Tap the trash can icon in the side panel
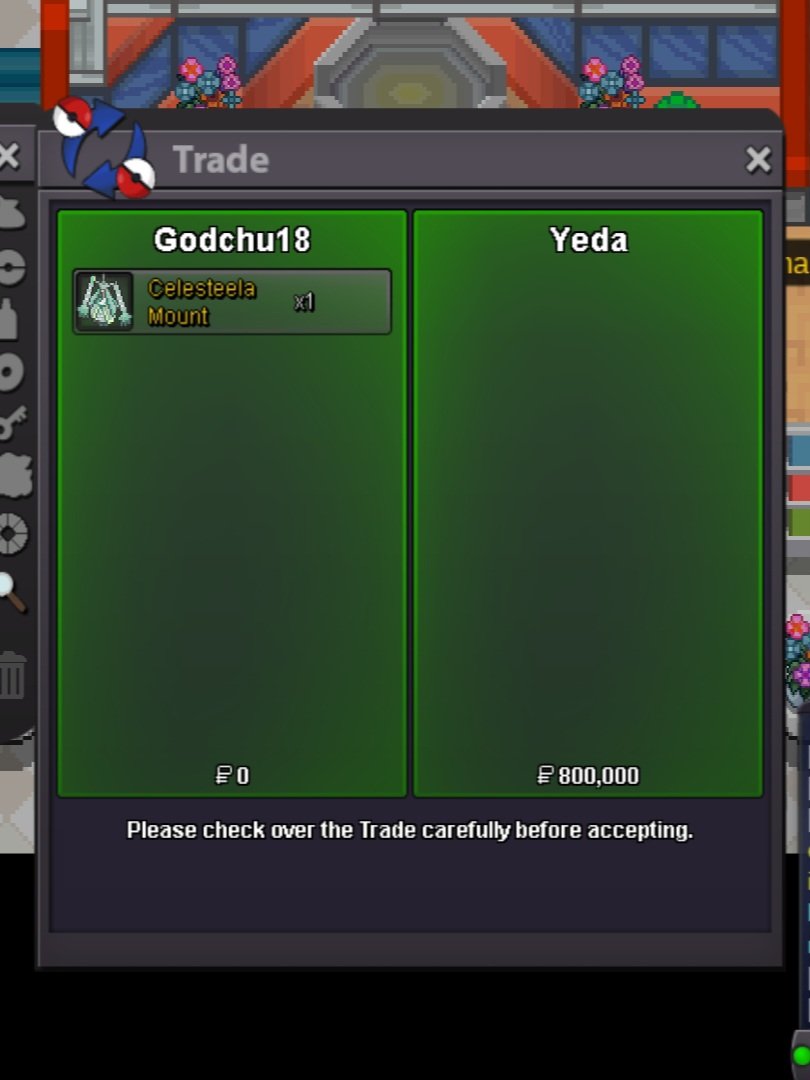 (12, 674)
